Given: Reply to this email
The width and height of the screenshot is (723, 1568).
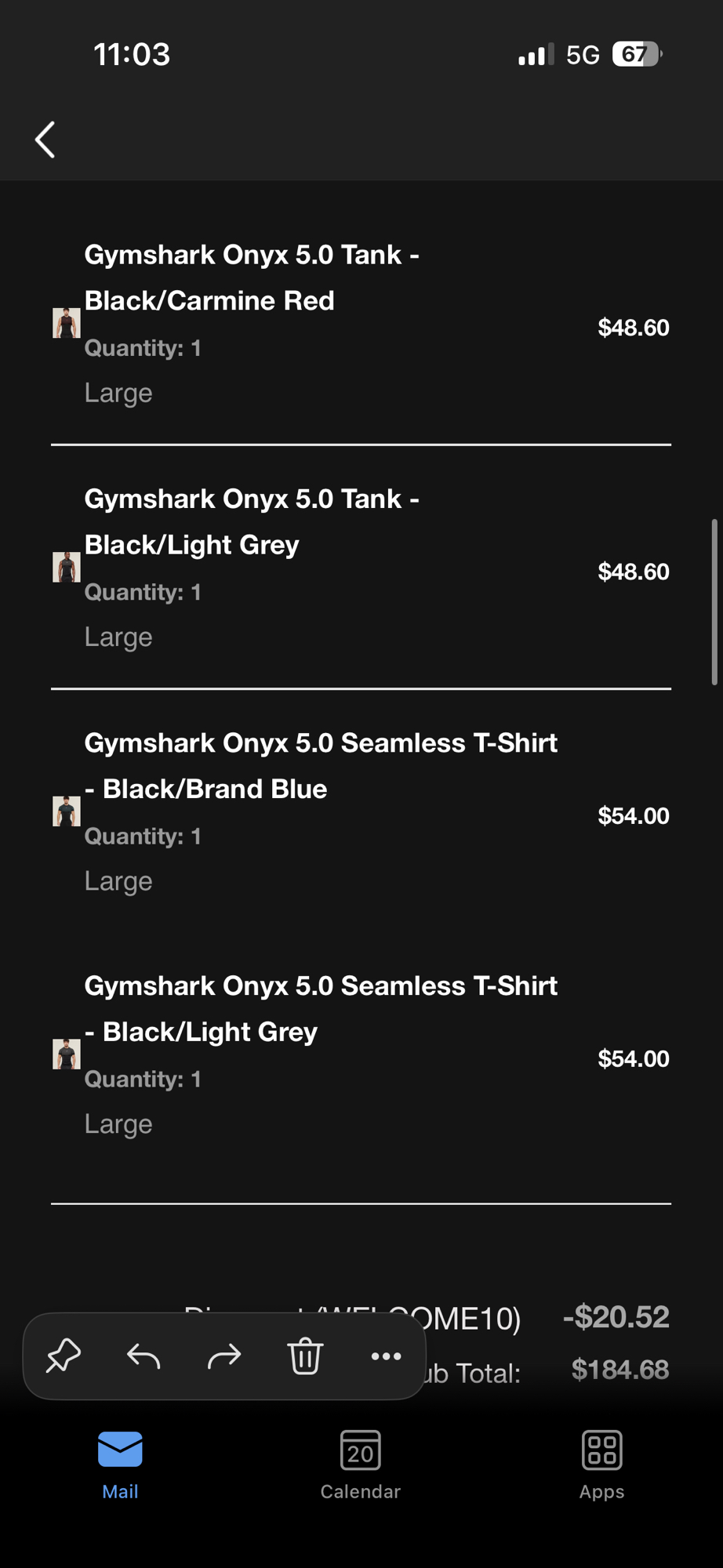Looking at the screenshot, I should click(x=144, y=1356).
